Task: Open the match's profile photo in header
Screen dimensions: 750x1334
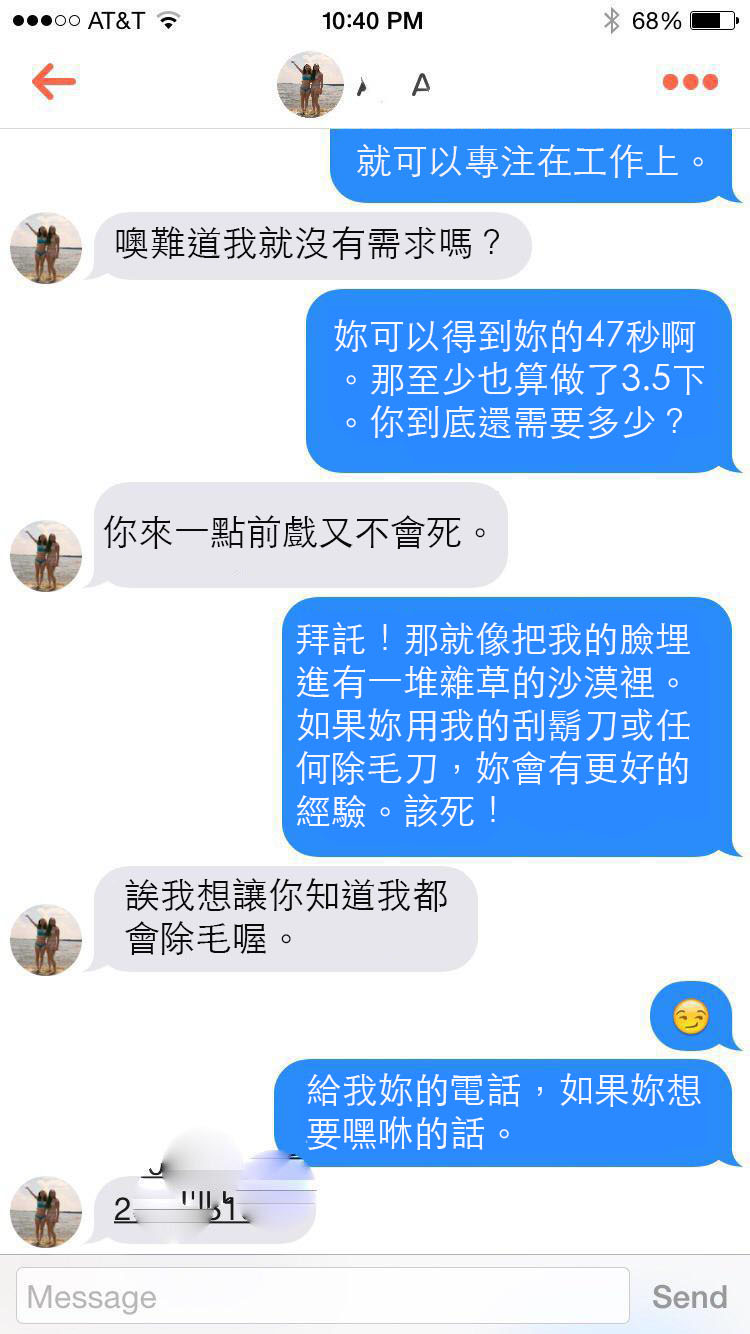Action: [x=310, y=85]
